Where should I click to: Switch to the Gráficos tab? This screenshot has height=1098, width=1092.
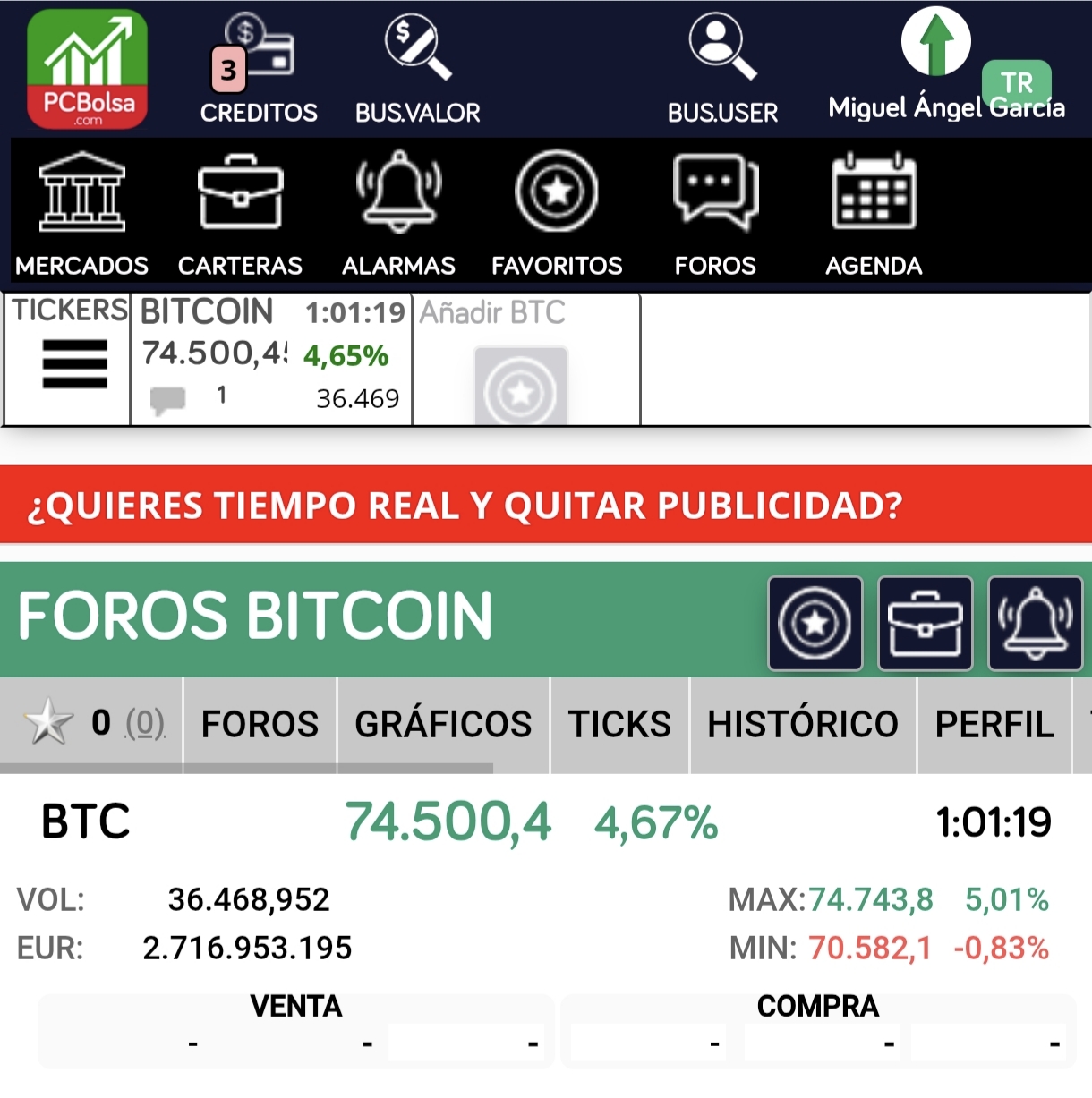point(443,724)
